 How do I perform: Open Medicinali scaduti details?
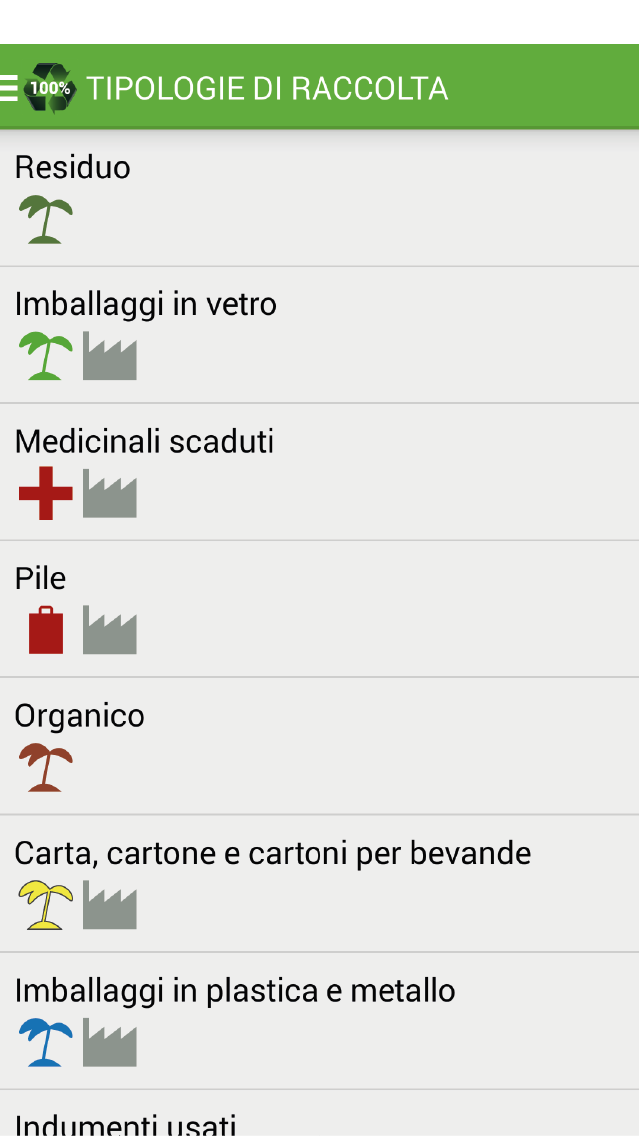(320, 472)
